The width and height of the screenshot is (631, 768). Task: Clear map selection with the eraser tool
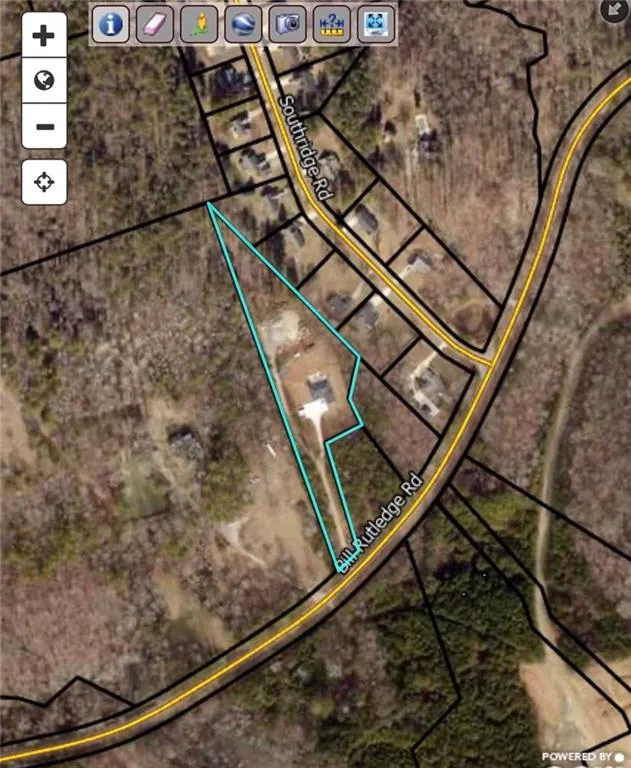coord(154,24)
